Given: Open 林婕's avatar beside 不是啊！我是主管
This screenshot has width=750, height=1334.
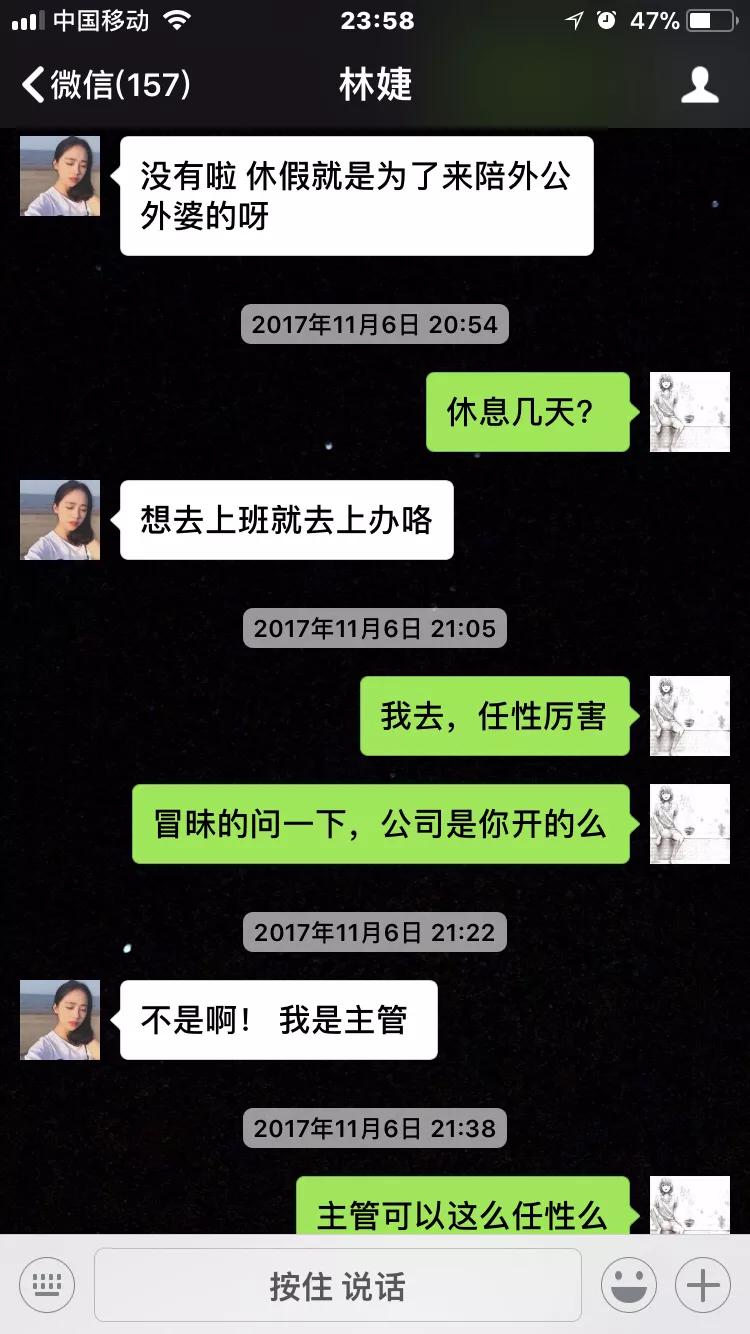Looking at the screenshot, I should click(x=60, y=1019).
